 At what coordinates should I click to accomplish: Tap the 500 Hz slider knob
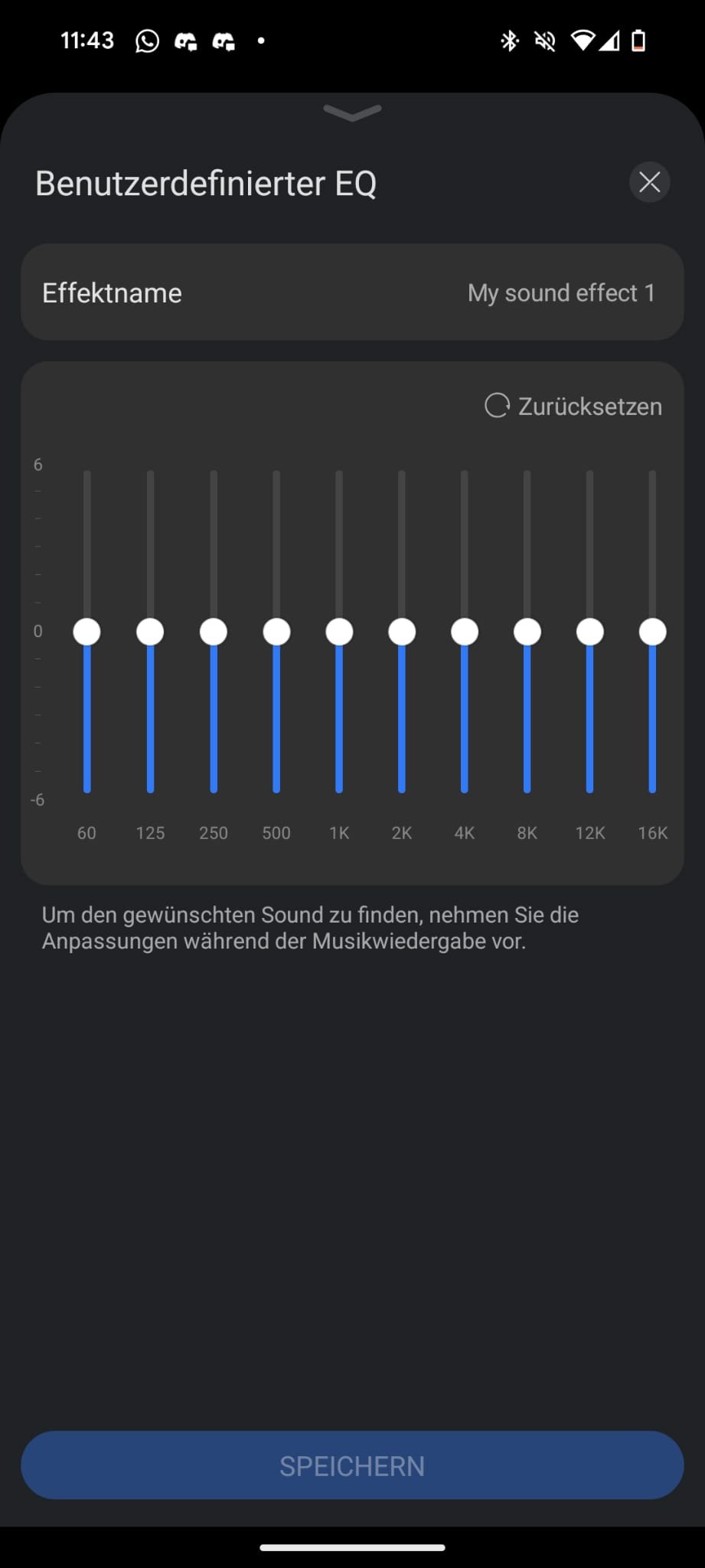point(276,632)
